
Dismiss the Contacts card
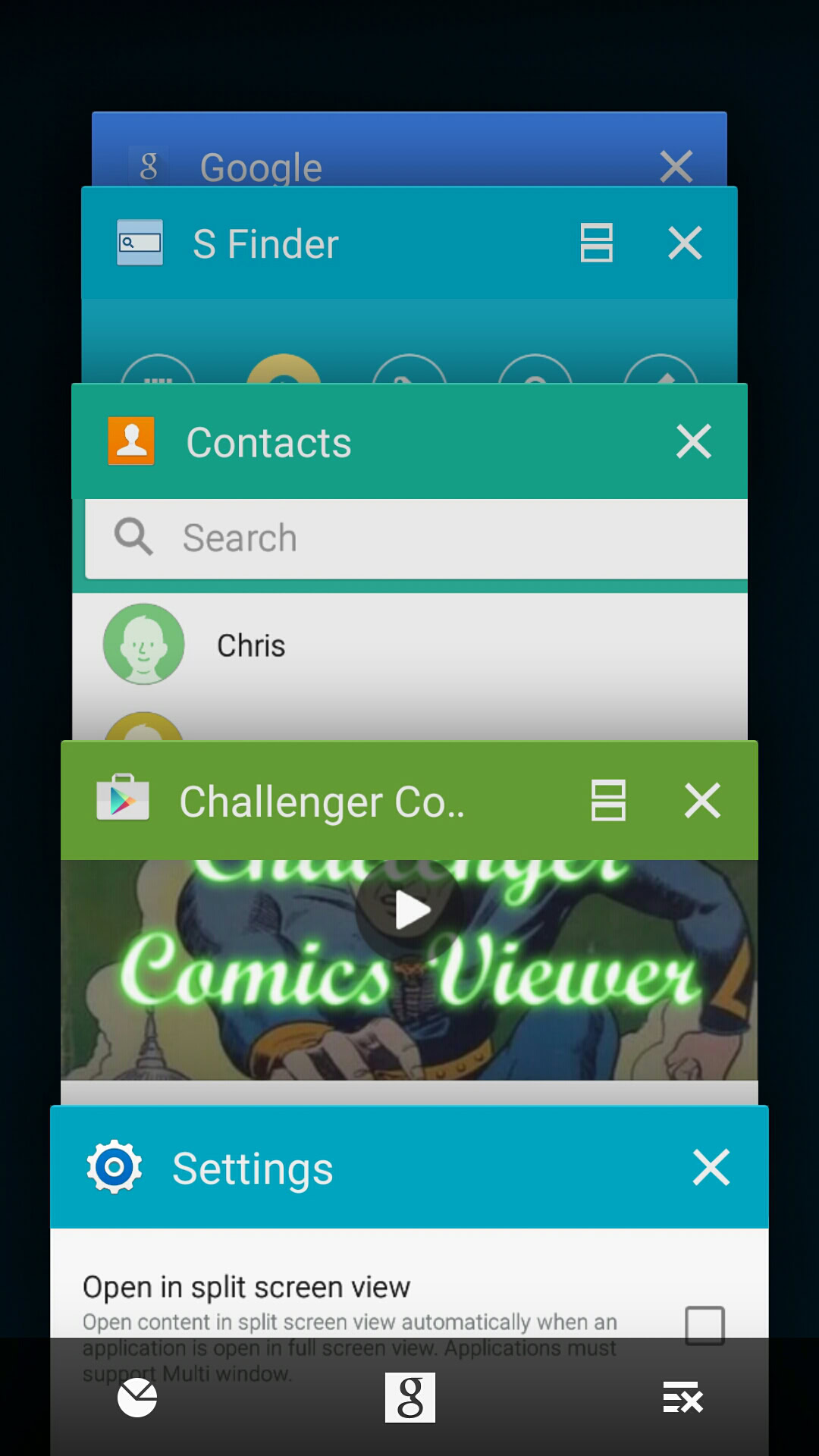tap(693, 441)
